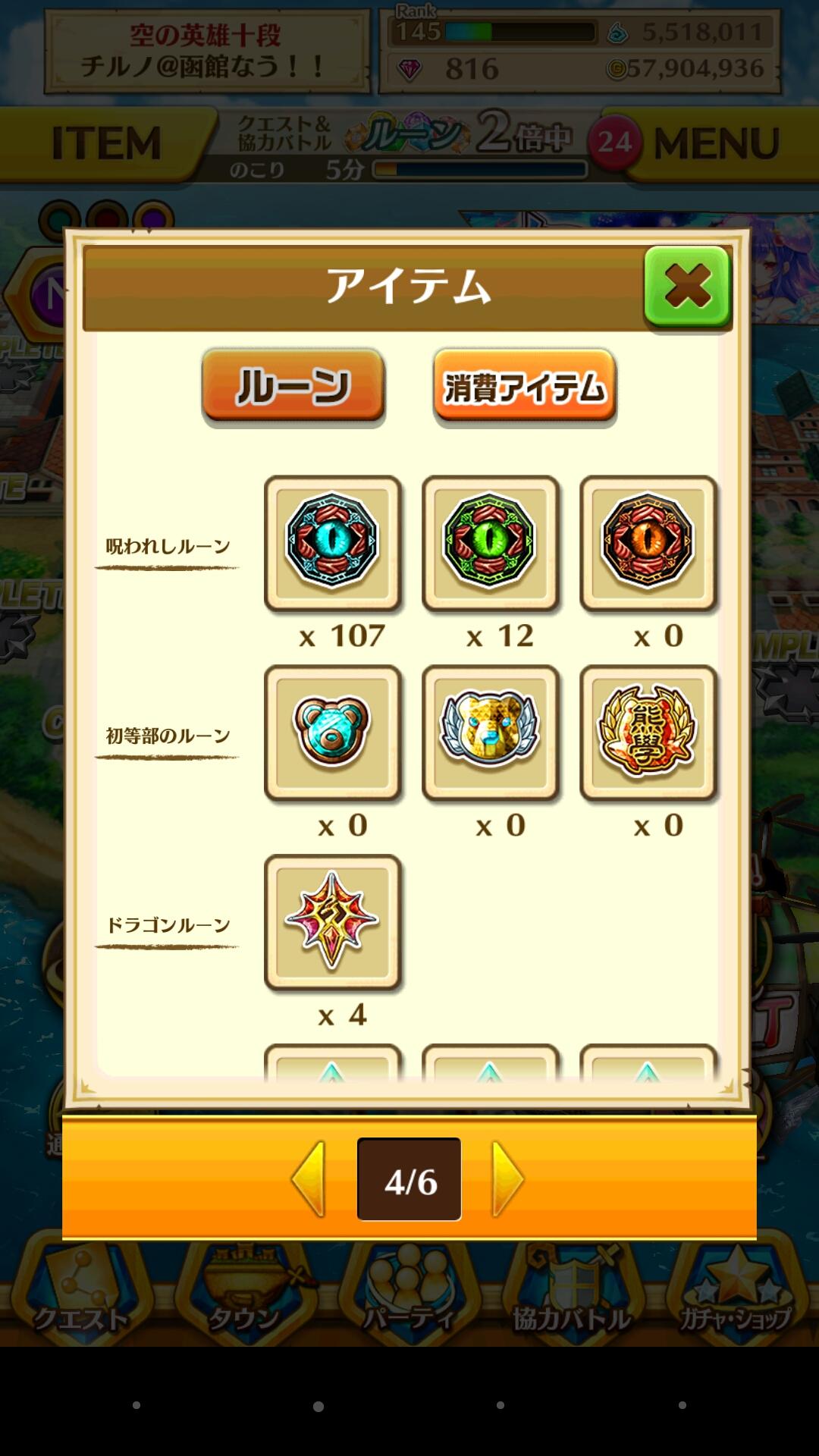Tap the winged gold bear rune
Image resolution: width=819 pixels, height=1456 pixels.
(490, 733)
